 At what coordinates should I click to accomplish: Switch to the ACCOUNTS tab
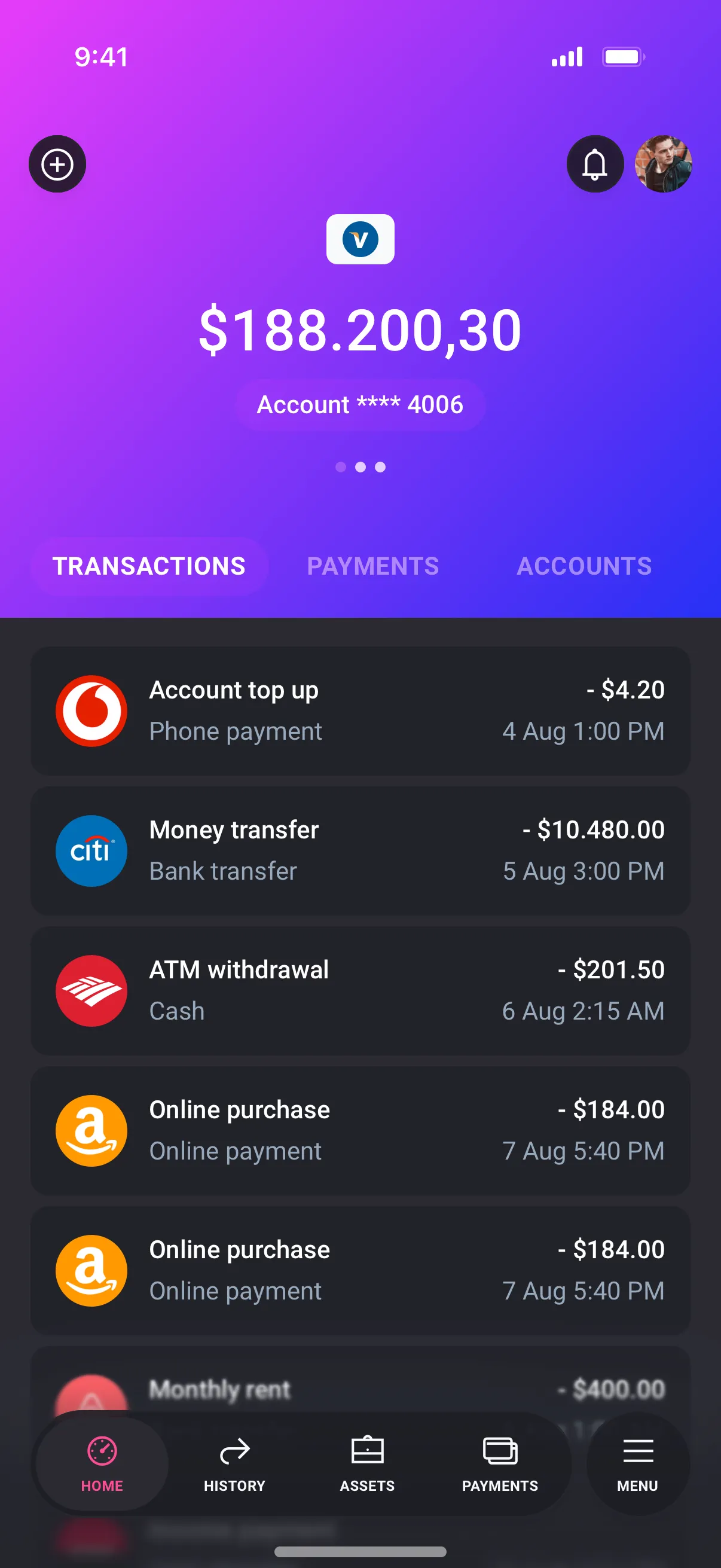tap(583, 566)
